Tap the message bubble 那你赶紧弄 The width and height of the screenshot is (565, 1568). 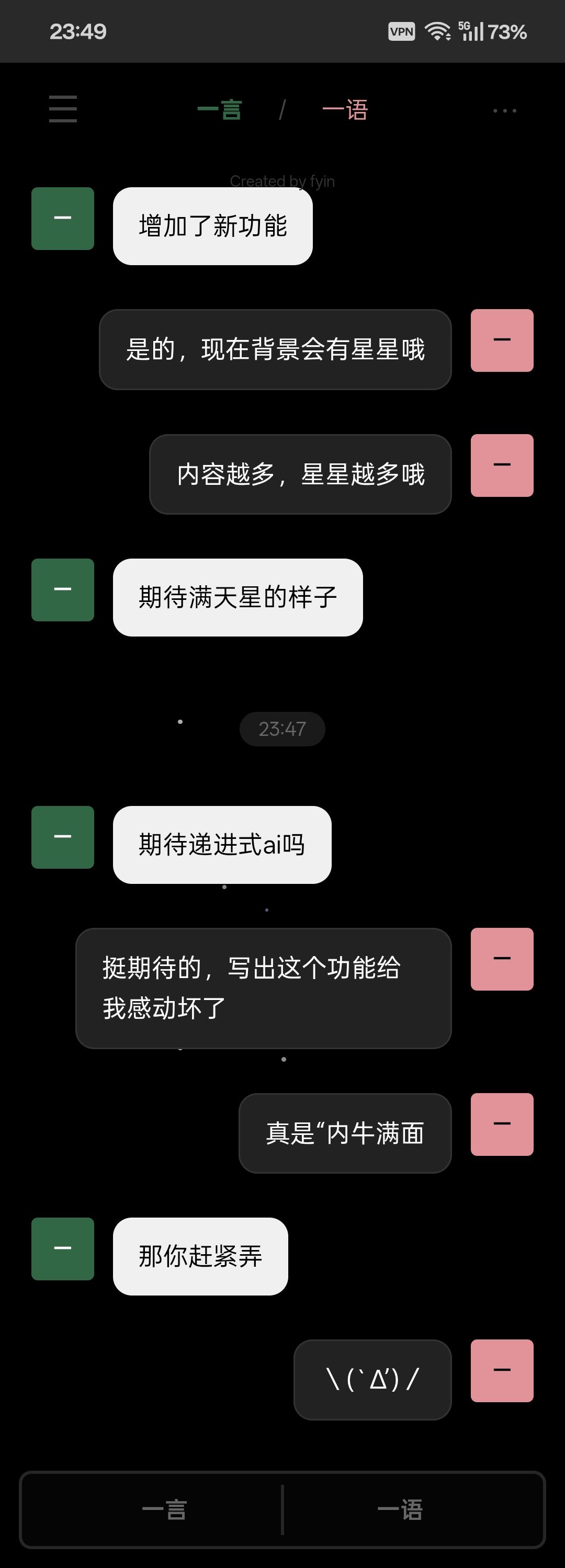pos(200,1256)
